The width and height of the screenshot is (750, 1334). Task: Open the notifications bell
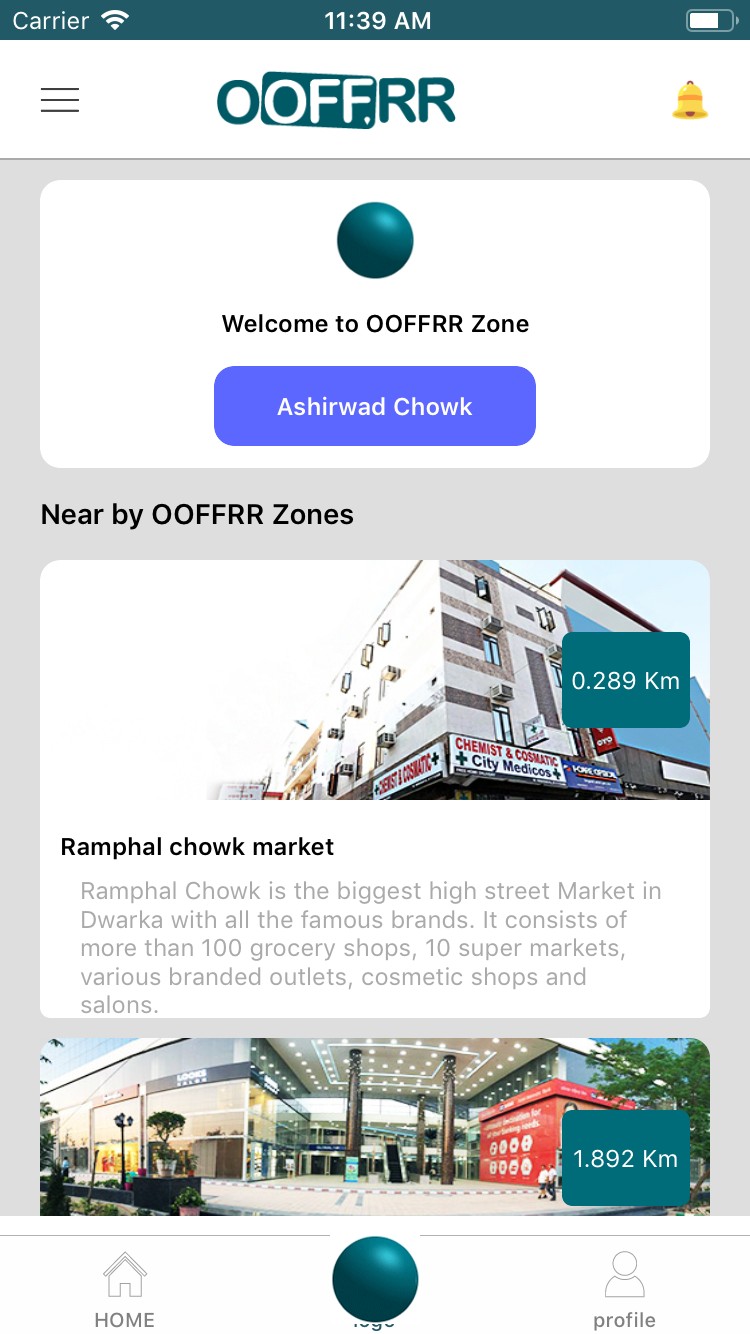[x=690, y=101]
